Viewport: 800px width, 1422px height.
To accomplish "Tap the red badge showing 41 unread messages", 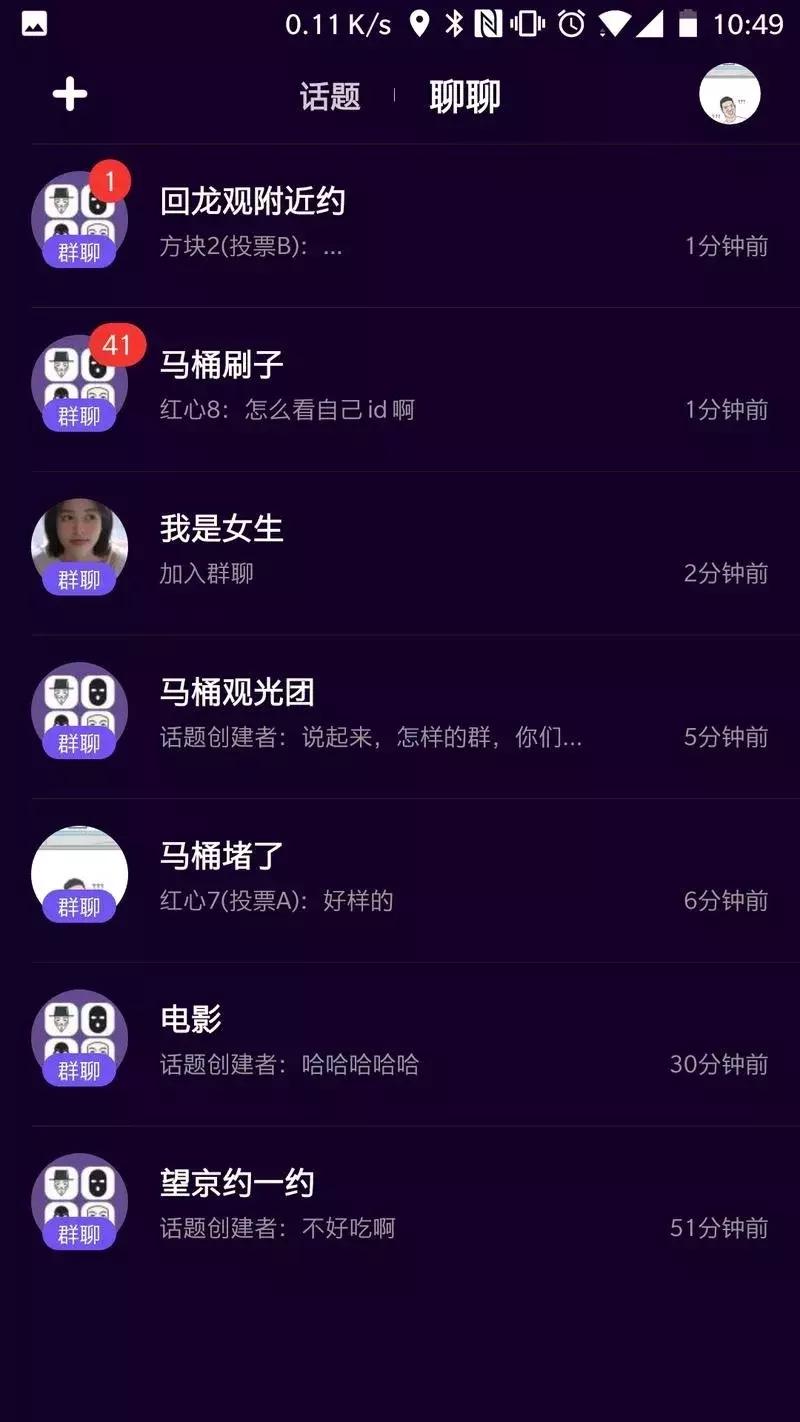I will (x=117, y=345).
